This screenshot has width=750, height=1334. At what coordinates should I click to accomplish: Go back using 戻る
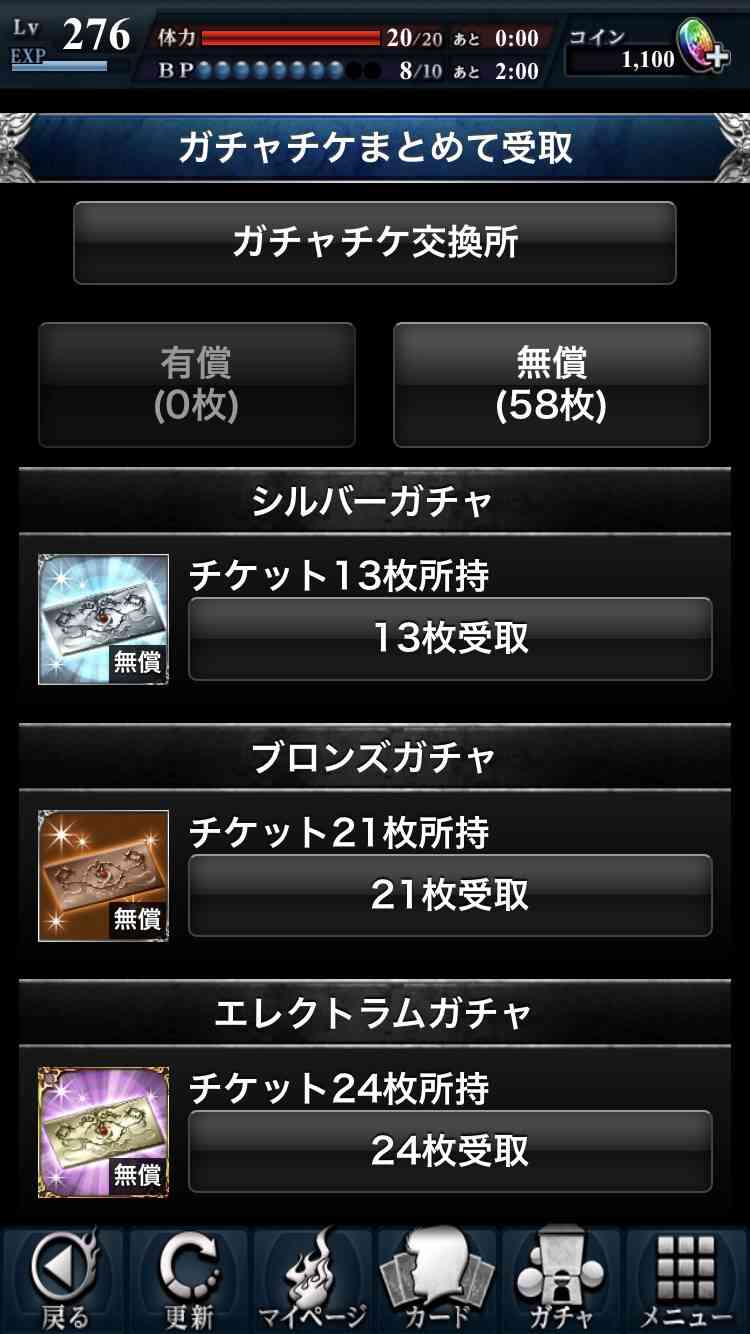pos(63,1281)
